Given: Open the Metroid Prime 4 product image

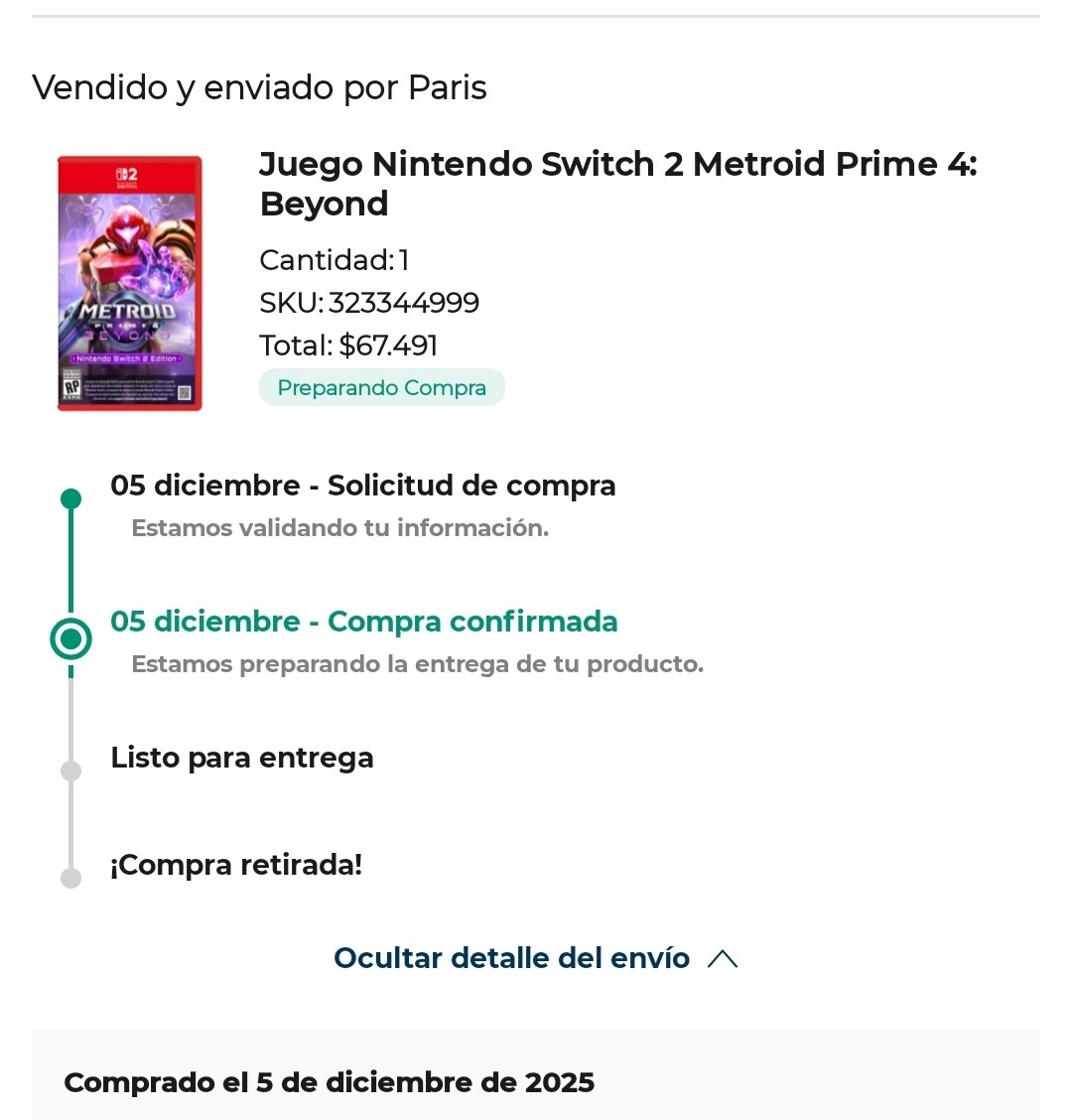Looking at the screenshot, I should point(130,284).
